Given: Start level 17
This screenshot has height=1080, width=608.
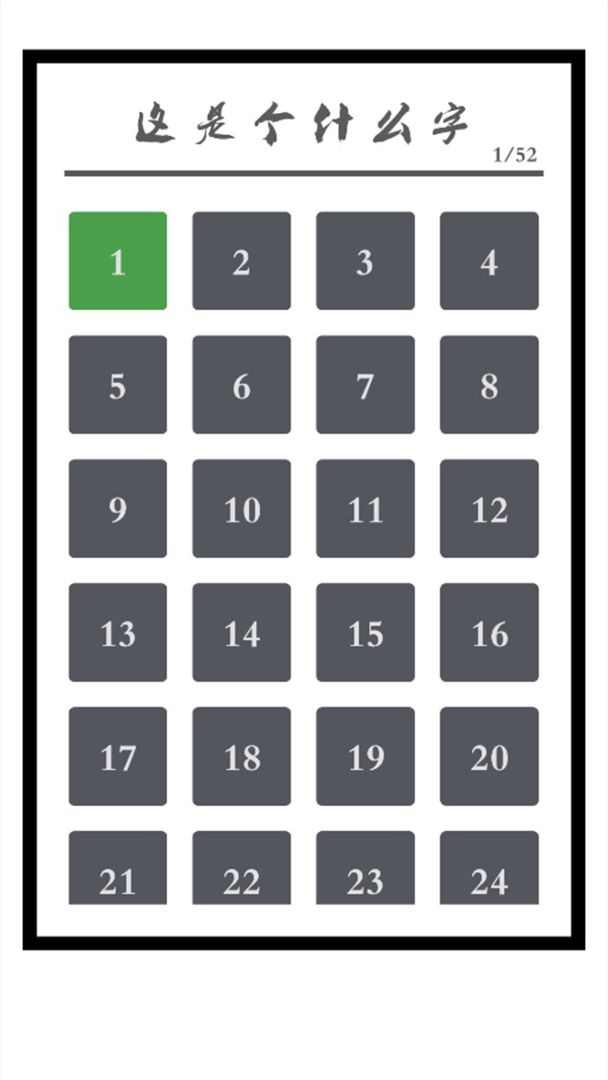Looking at the screenshot, I should 118,757.
